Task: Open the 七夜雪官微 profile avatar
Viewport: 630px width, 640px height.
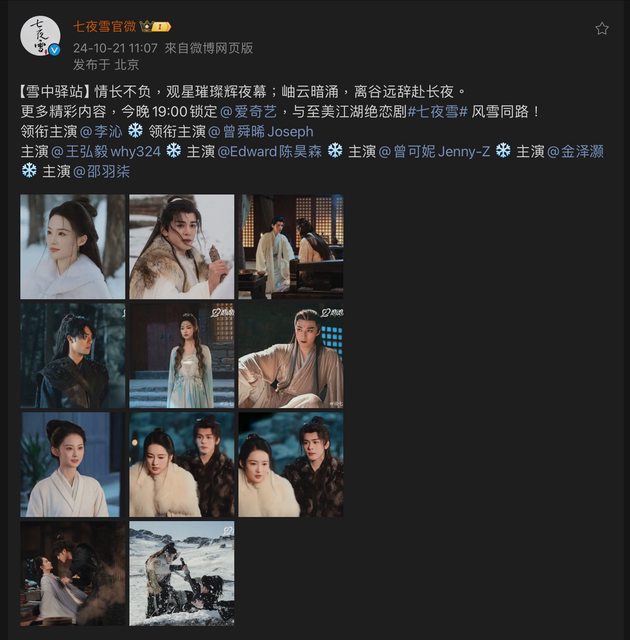Action: tap(41, 36)
